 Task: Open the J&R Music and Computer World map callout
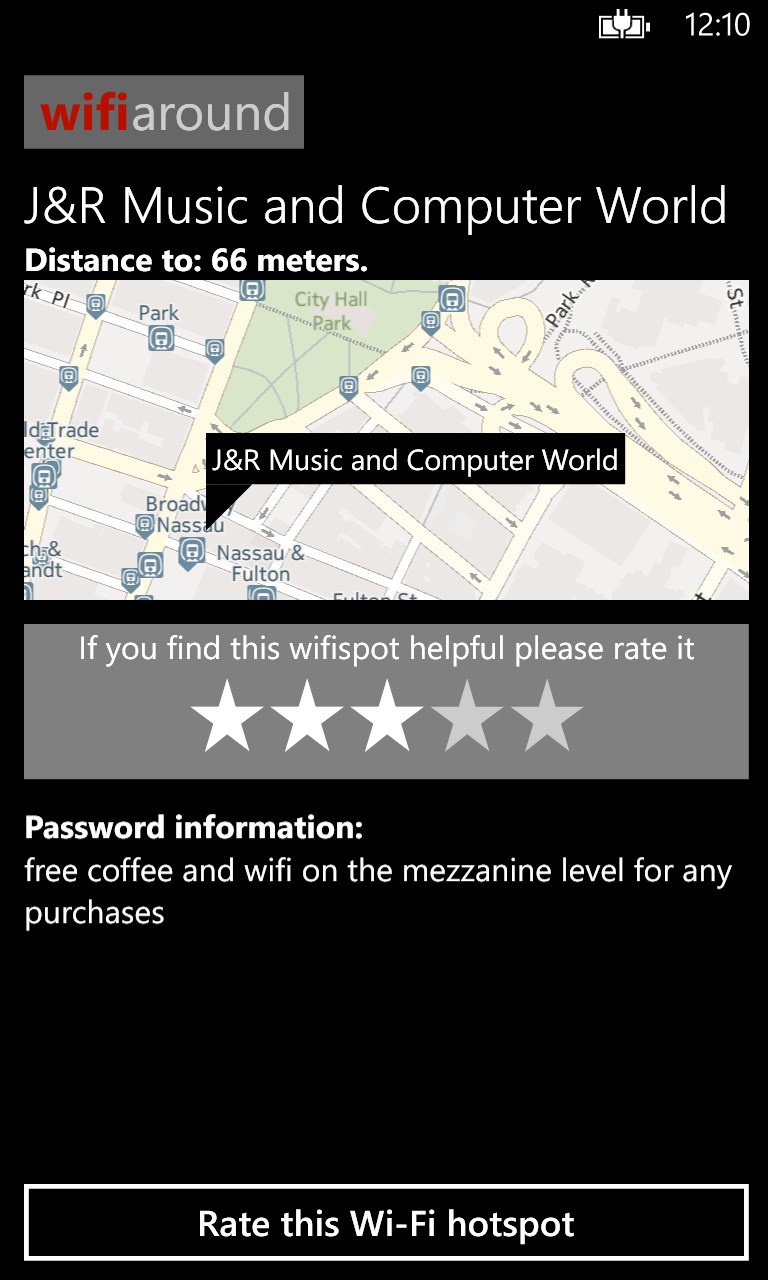click(416, 460)
